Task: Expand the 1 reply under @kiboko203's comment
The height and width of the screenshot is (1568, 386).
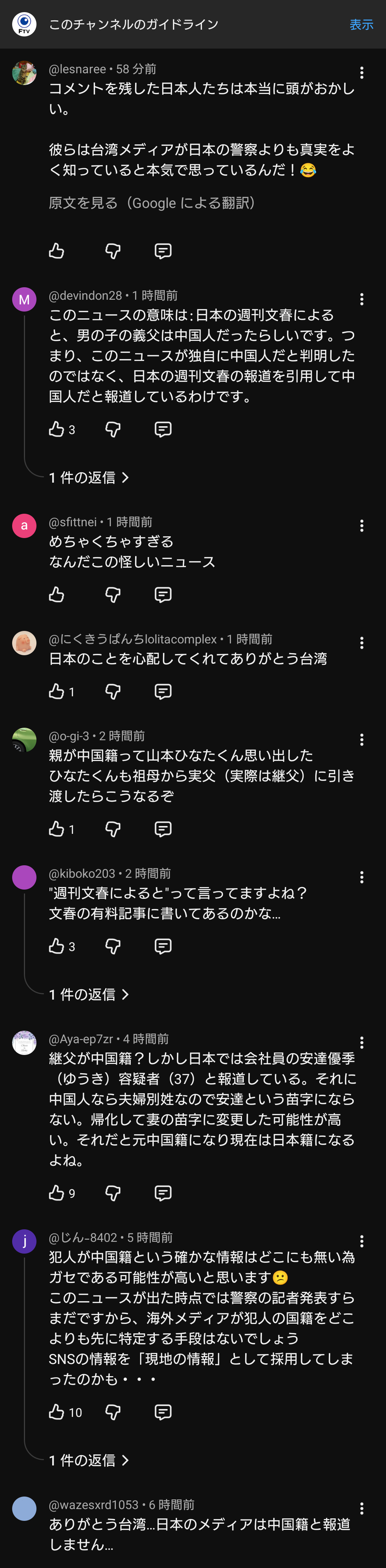Action: pos(89,995)
